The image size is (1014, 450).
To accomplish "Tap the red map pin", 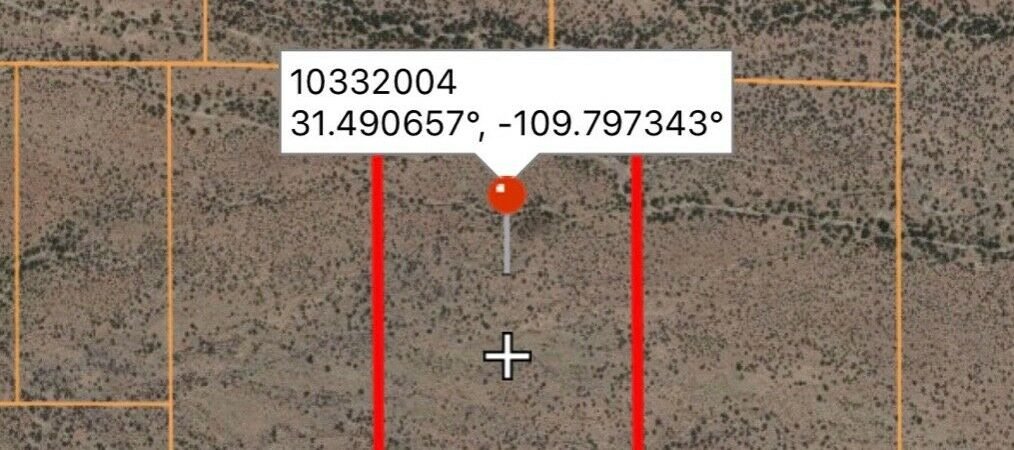I will point(506,194).
